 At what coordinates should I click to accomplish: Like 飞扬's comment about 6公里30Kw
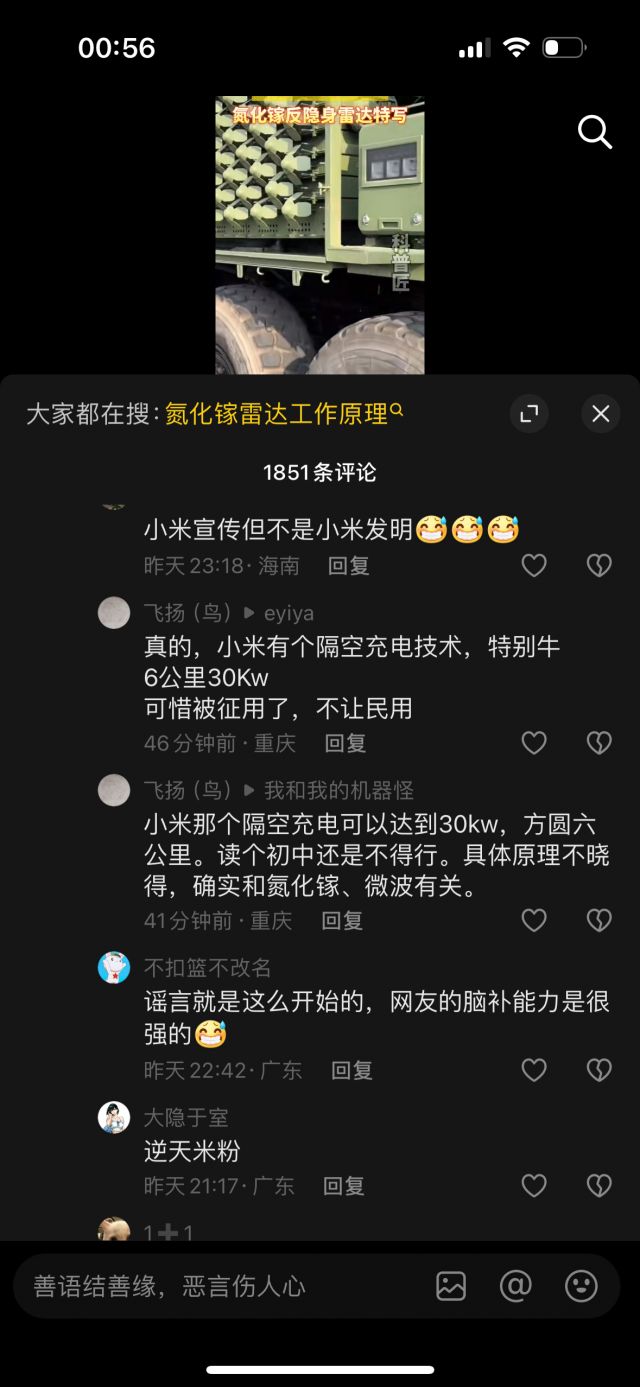tap(534, 743)
